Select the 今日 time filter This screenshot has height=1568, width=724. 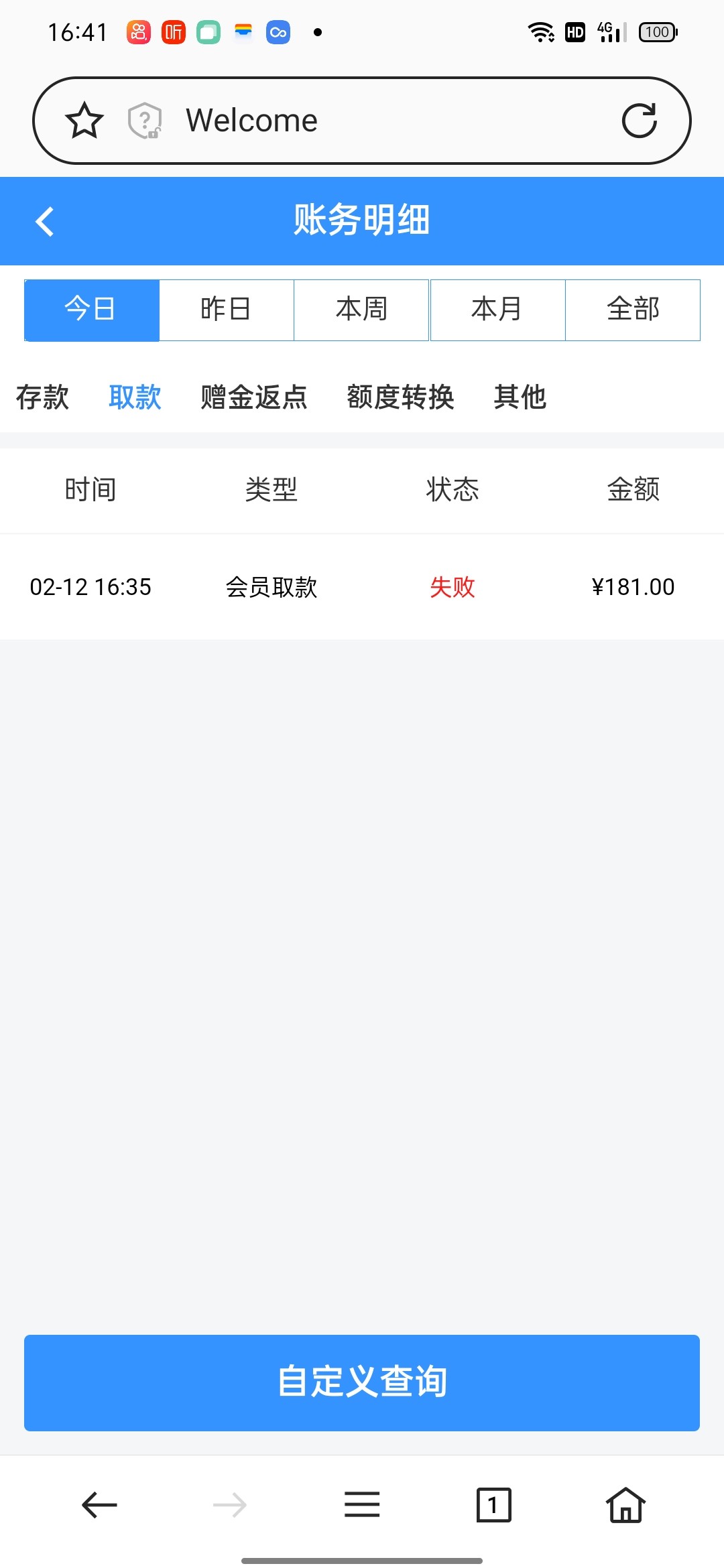(x=92, y=310)
